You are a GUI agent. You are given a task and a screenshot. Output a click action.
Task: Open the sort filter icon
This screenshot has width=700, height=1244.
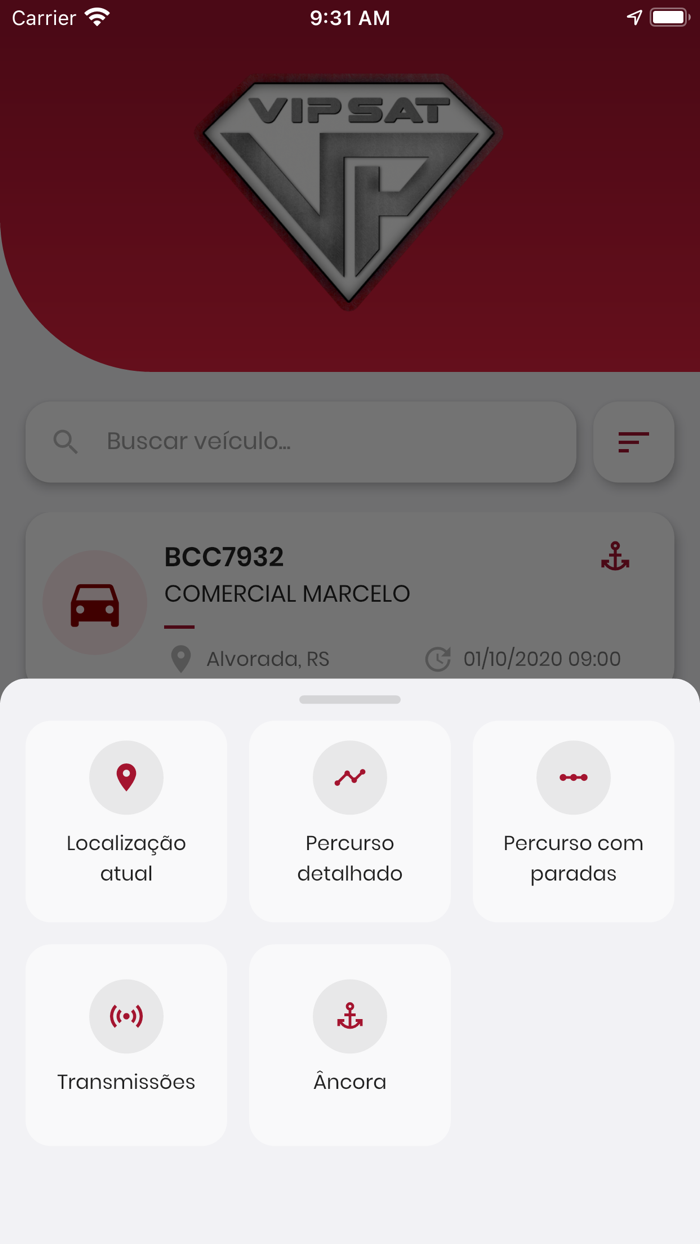click(633, 442)
